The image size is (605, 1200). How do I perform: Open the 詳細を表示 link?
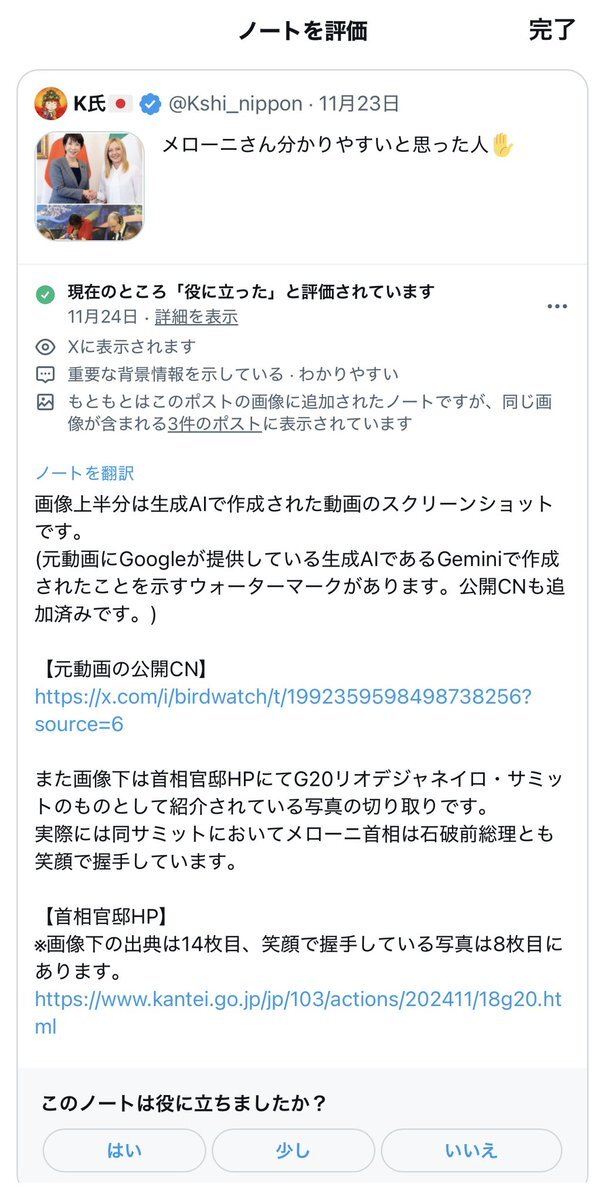196,317
